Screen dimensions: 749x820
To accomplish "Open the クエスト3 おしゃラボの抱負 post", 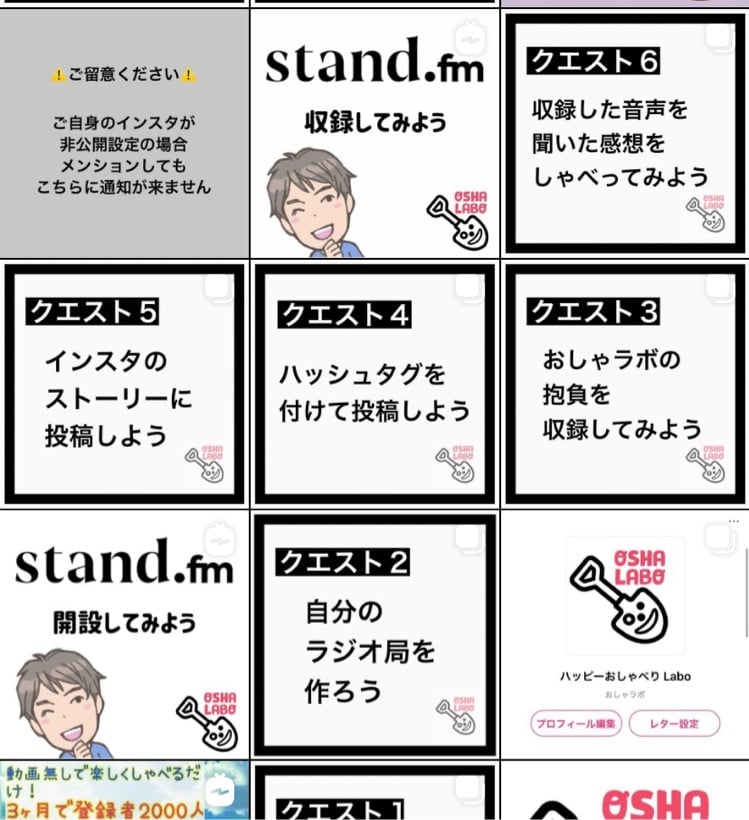I will 624,384.
